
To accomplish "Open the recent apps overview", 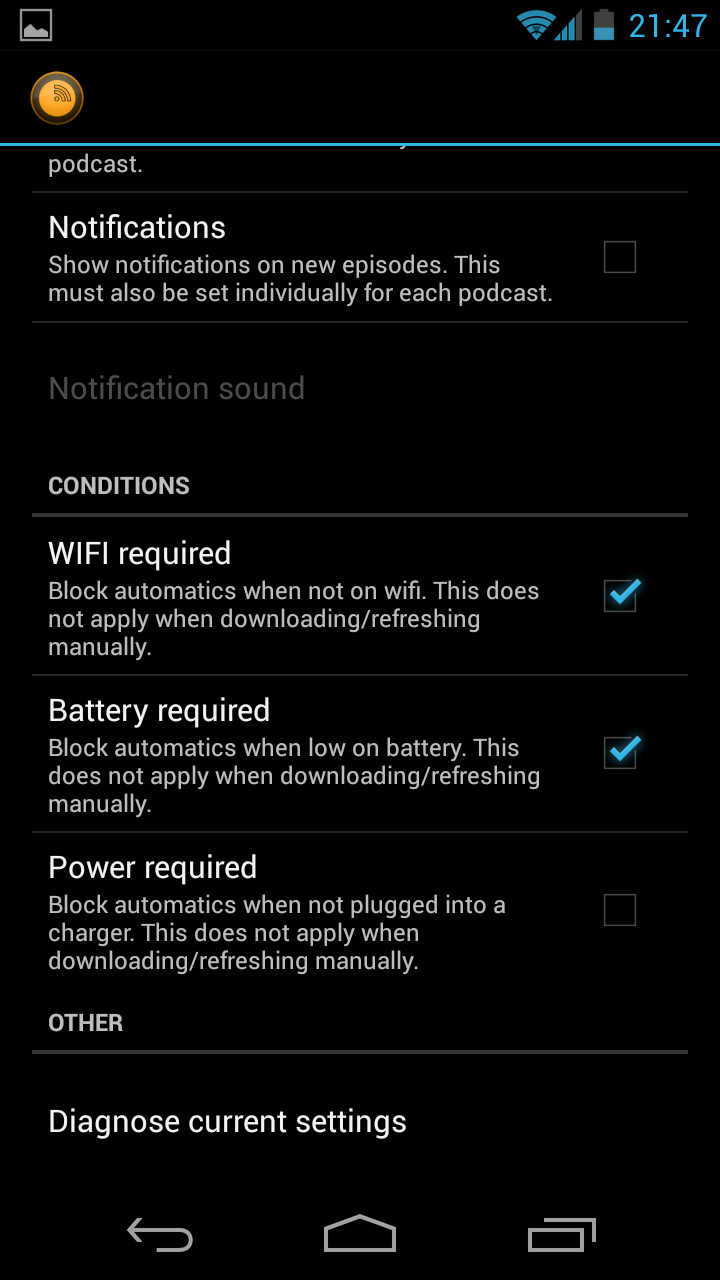I will point(562,1236).
